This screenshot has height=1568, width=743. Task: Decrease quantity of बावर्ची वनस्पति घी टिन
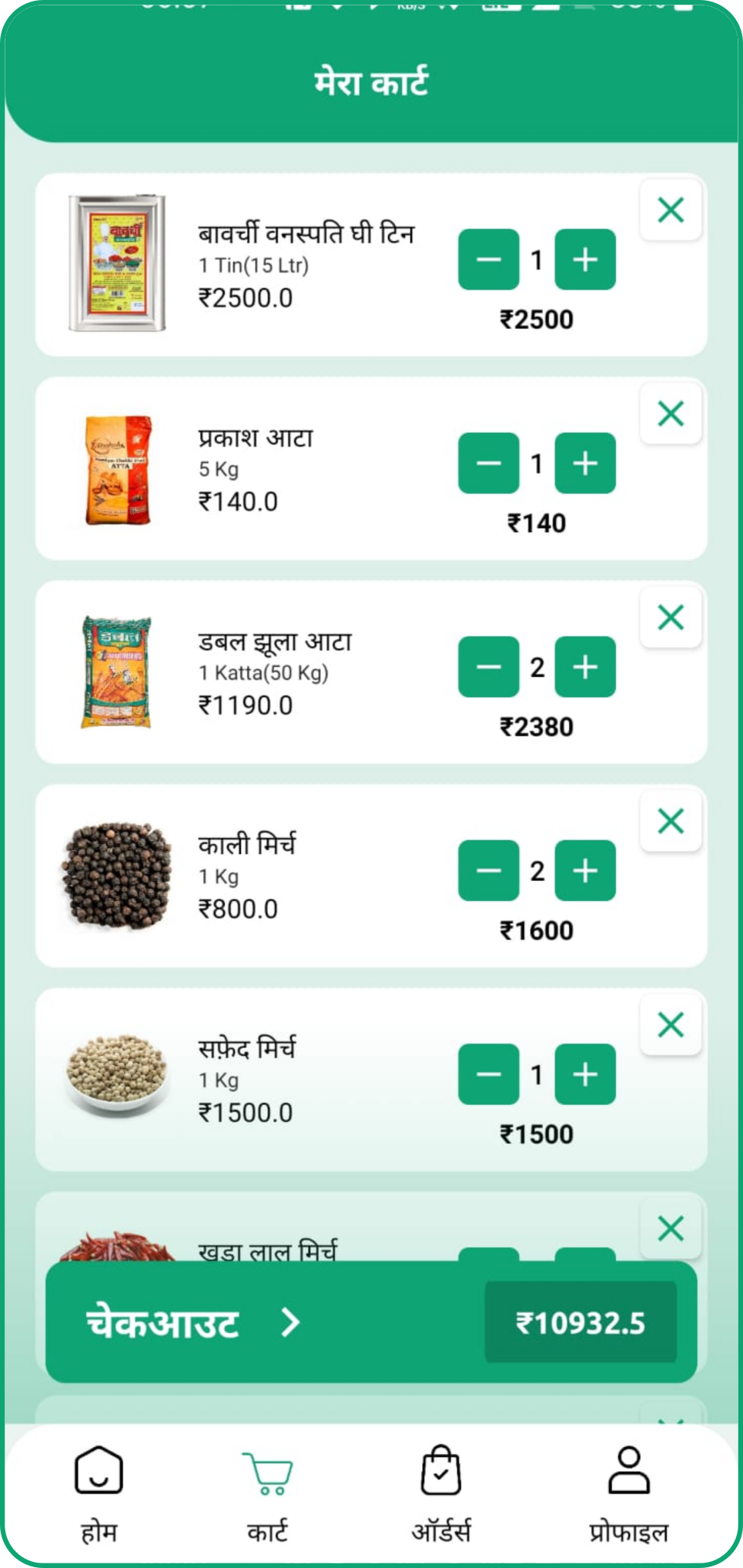pos(488,260)
